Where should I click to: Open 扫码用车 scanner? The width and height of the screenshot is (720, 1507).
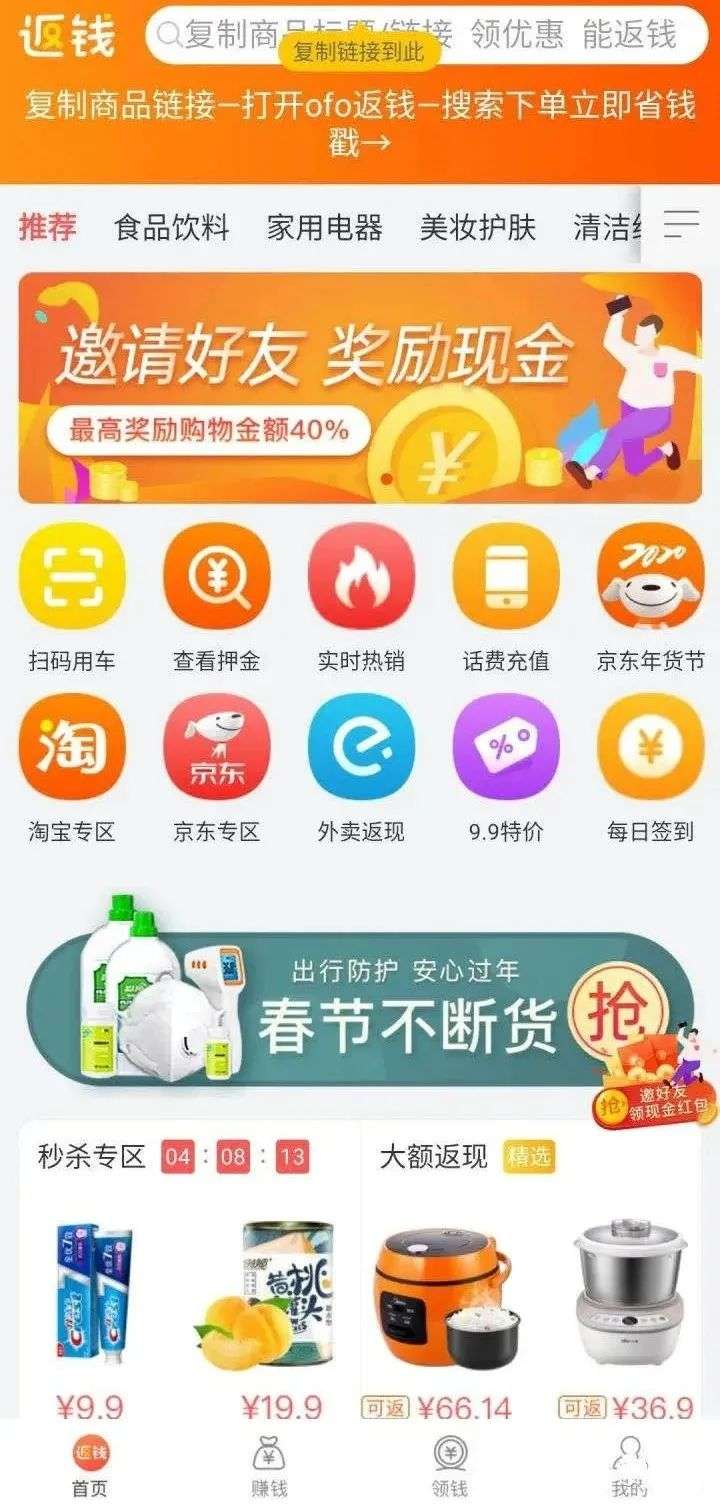[x=72, y=598]
